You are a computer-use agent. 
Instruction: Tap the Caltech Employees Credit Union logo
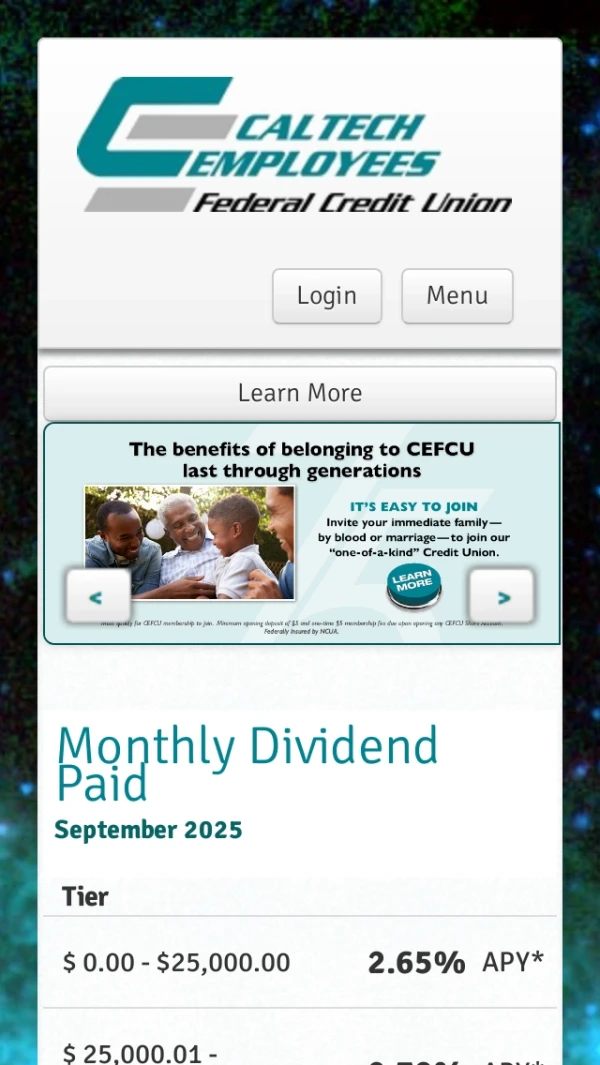tap(294, 145)
